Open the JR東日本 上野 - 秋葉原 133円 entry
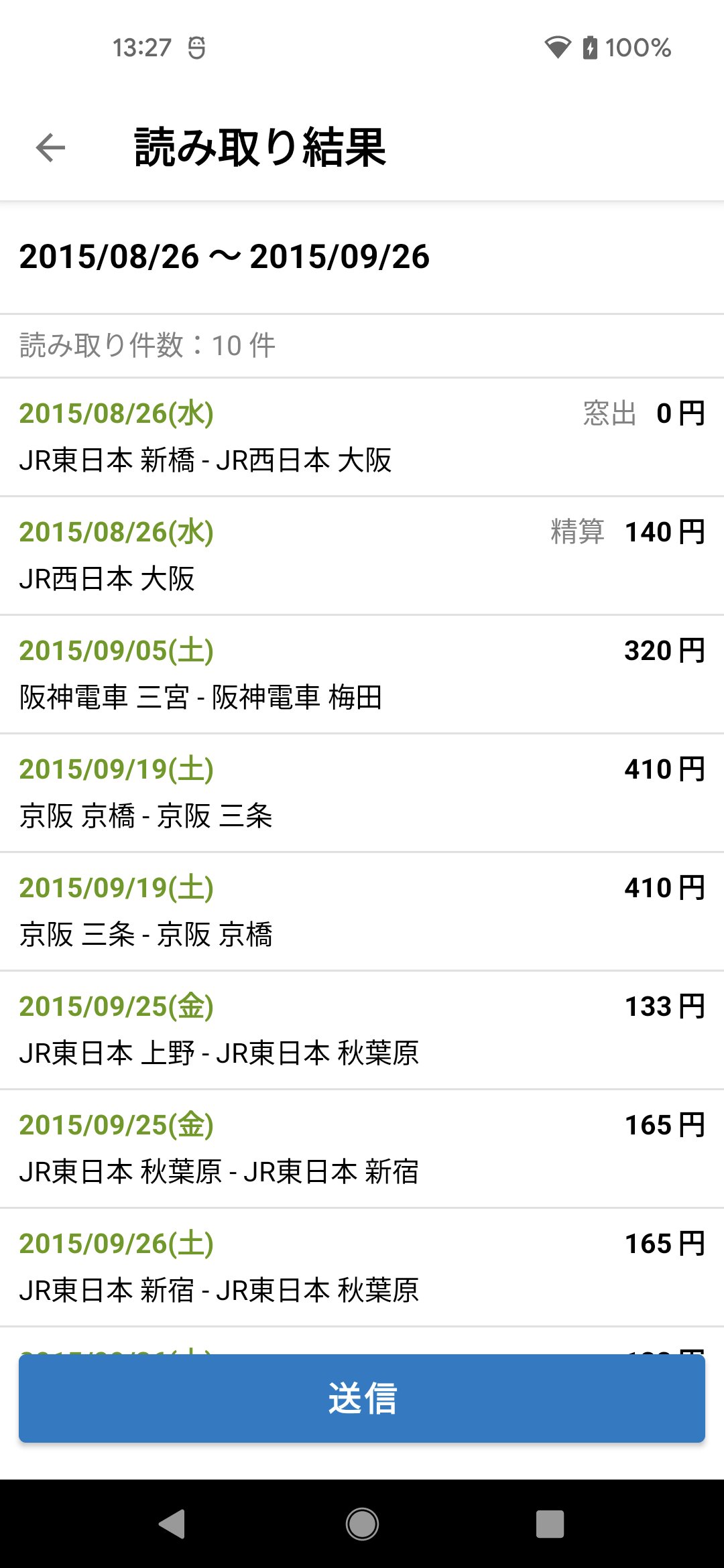Image resolution: width=724 pixels, height=1568 pixels. tap(362, 1030)
